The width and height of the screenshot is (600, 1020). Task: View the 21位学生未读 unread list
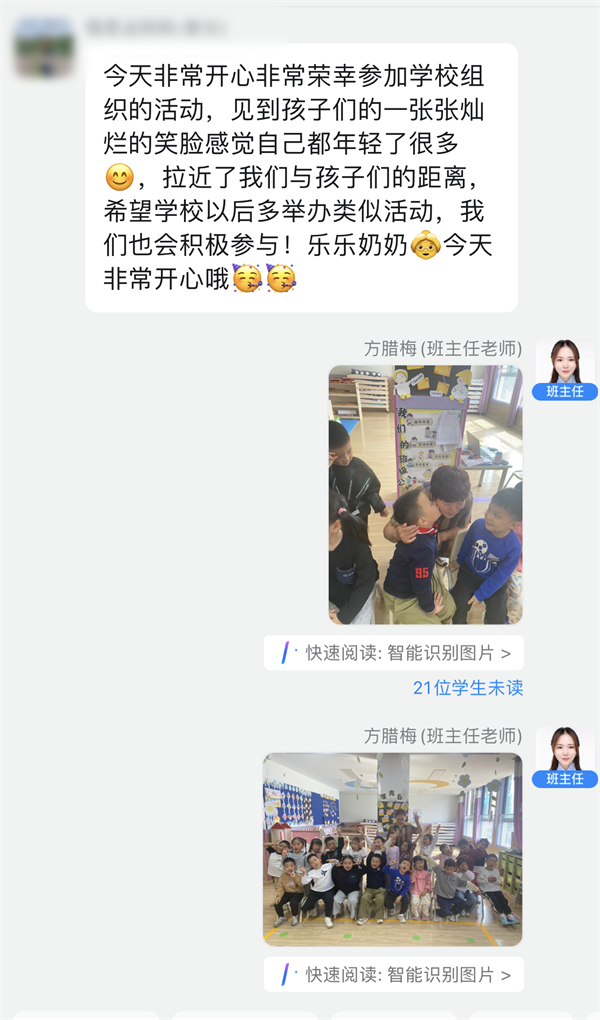(x=468, y=688)
